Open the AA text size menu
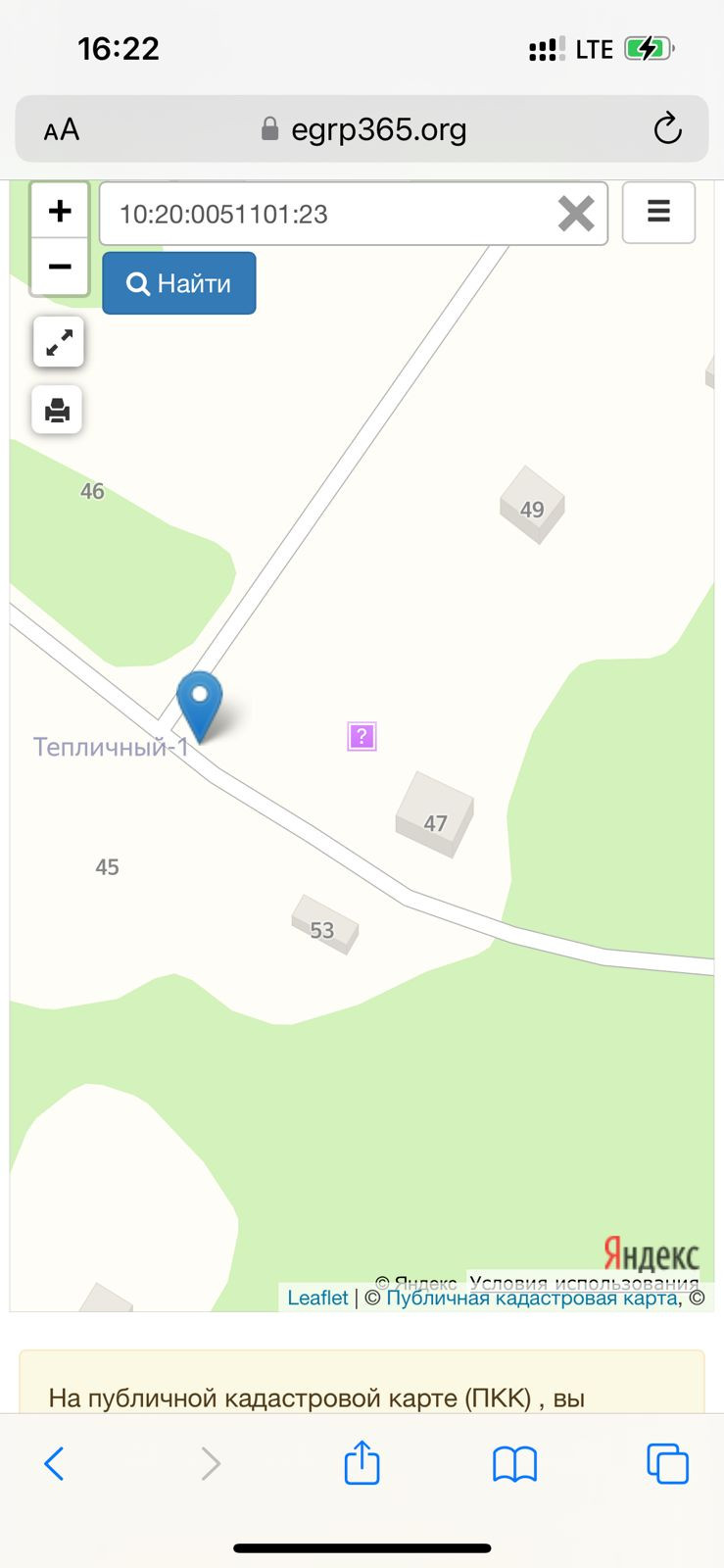Screen dimensions: 724x1568 [62, 129]
